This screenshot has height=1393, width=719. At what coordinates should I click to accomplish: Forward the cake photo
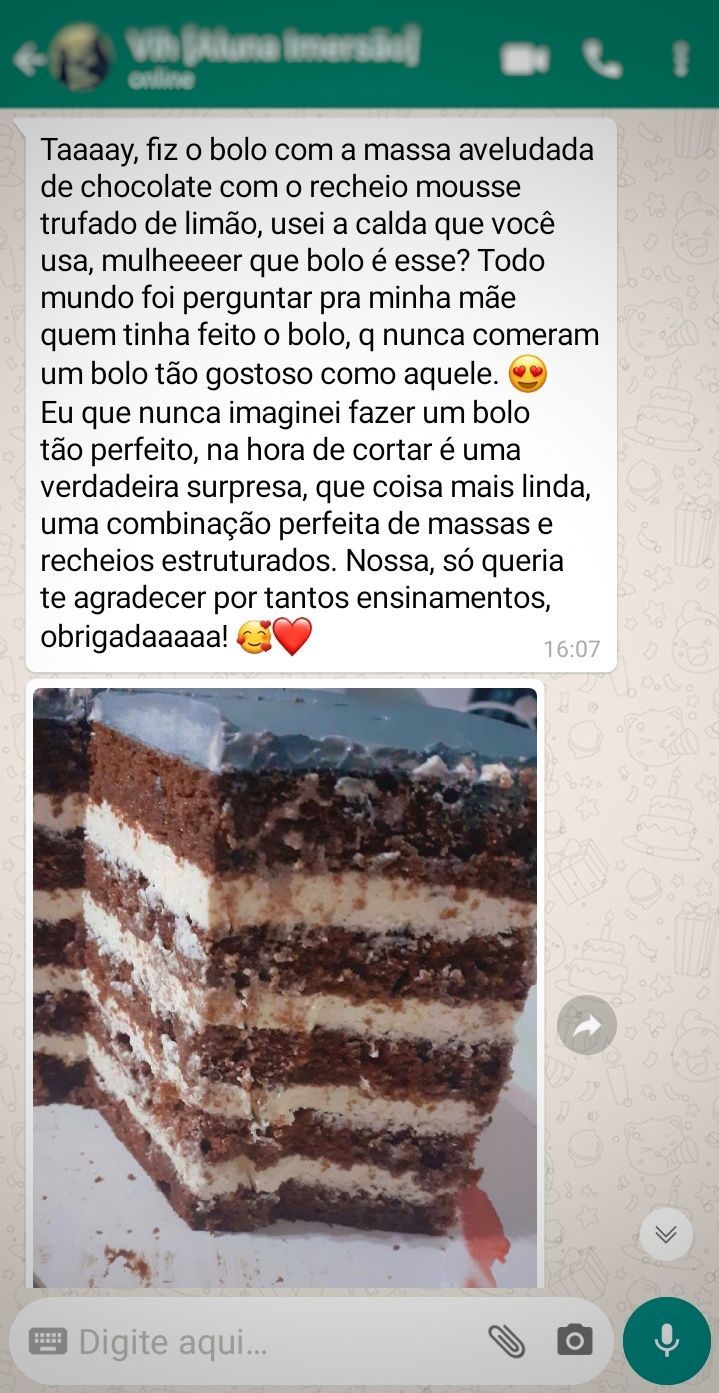(586, 1025)
